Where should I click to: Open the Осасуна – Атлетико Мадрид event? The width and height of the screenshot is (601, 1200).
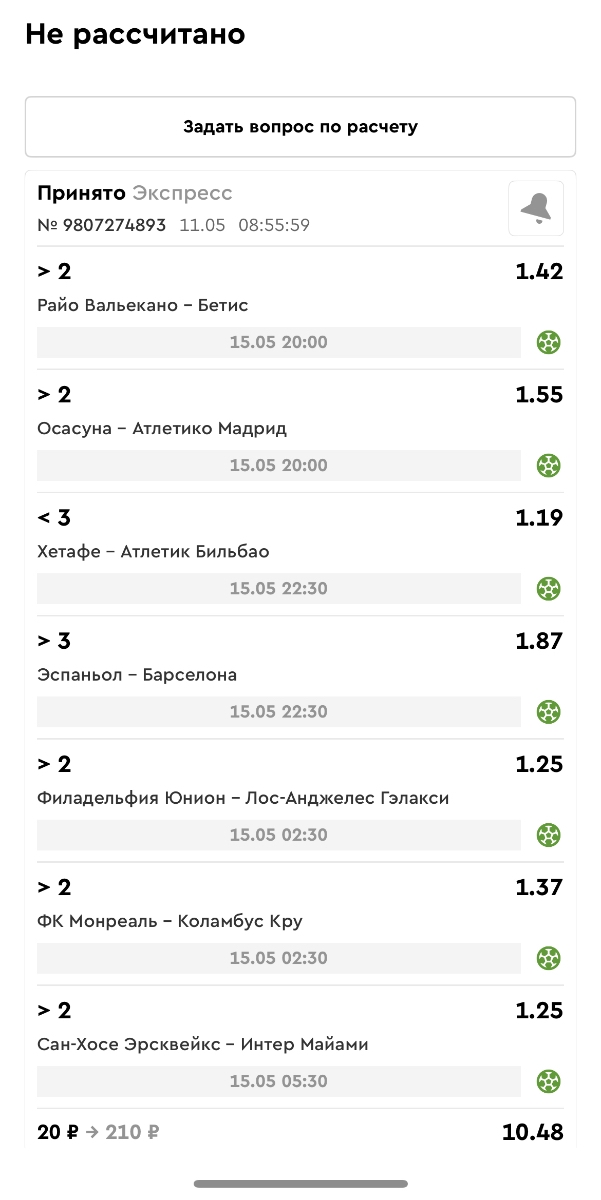tap(162, 428)
